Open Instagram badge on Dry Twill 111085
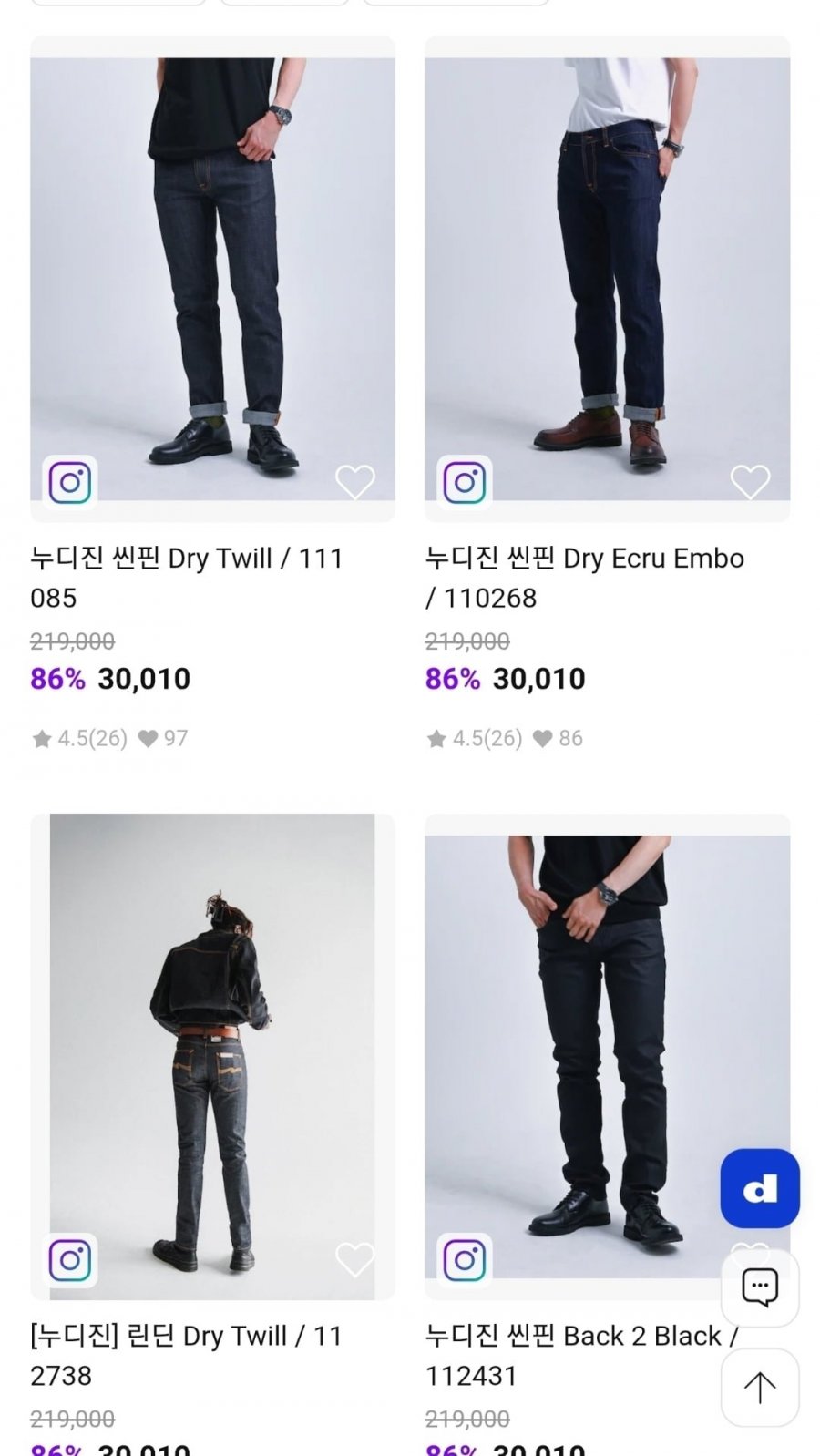Screen dimensions: 820x1456 click(70, 482)
